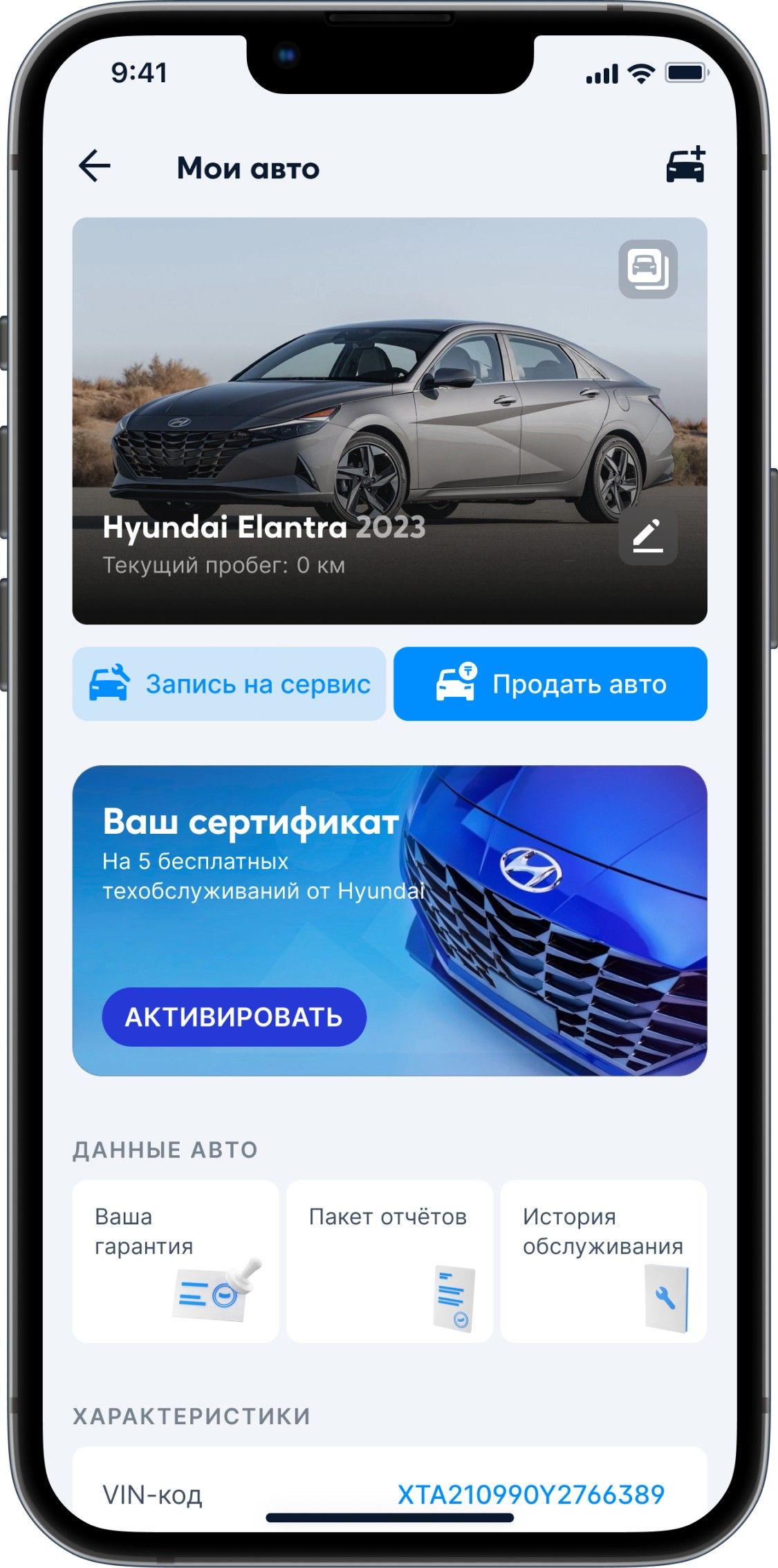Go back from Мои авто
Screen dimensions: 778x1568
(x=95, y=167)
